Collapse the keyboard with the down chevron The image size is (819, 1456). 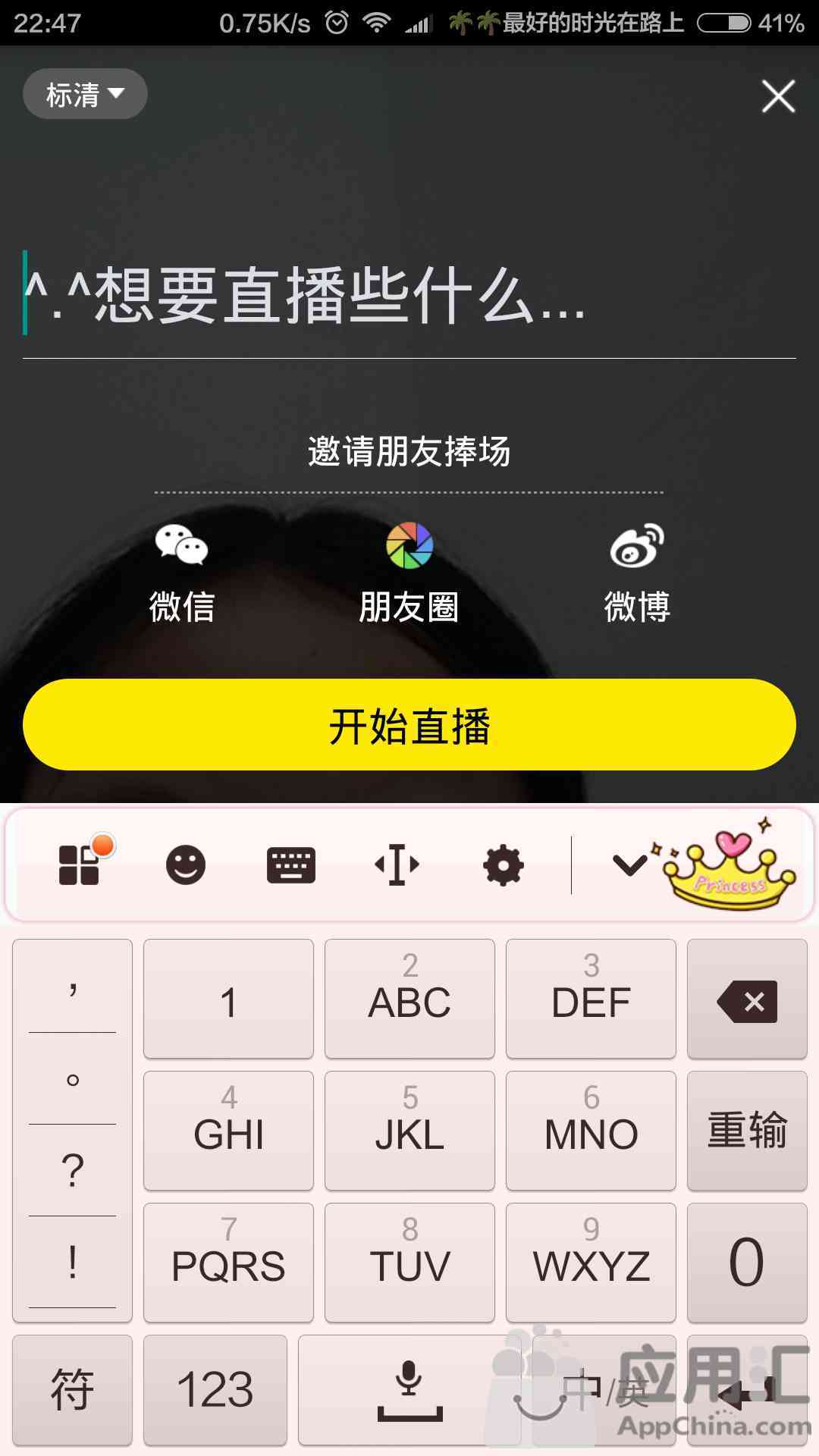629,864
